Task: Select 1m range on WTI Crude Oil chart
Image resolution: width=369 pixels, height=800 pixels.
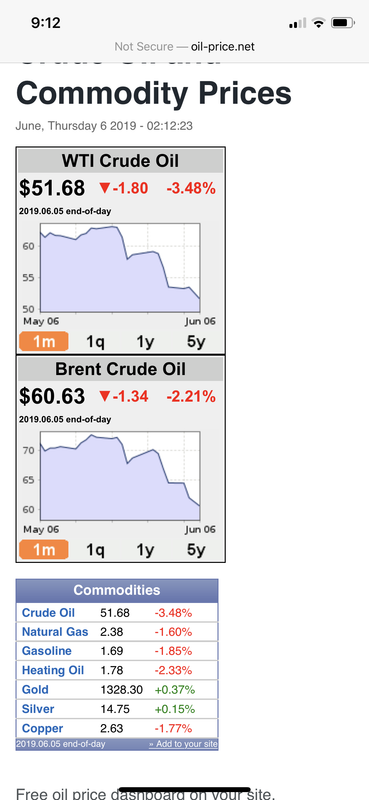Action: (44, 341)
